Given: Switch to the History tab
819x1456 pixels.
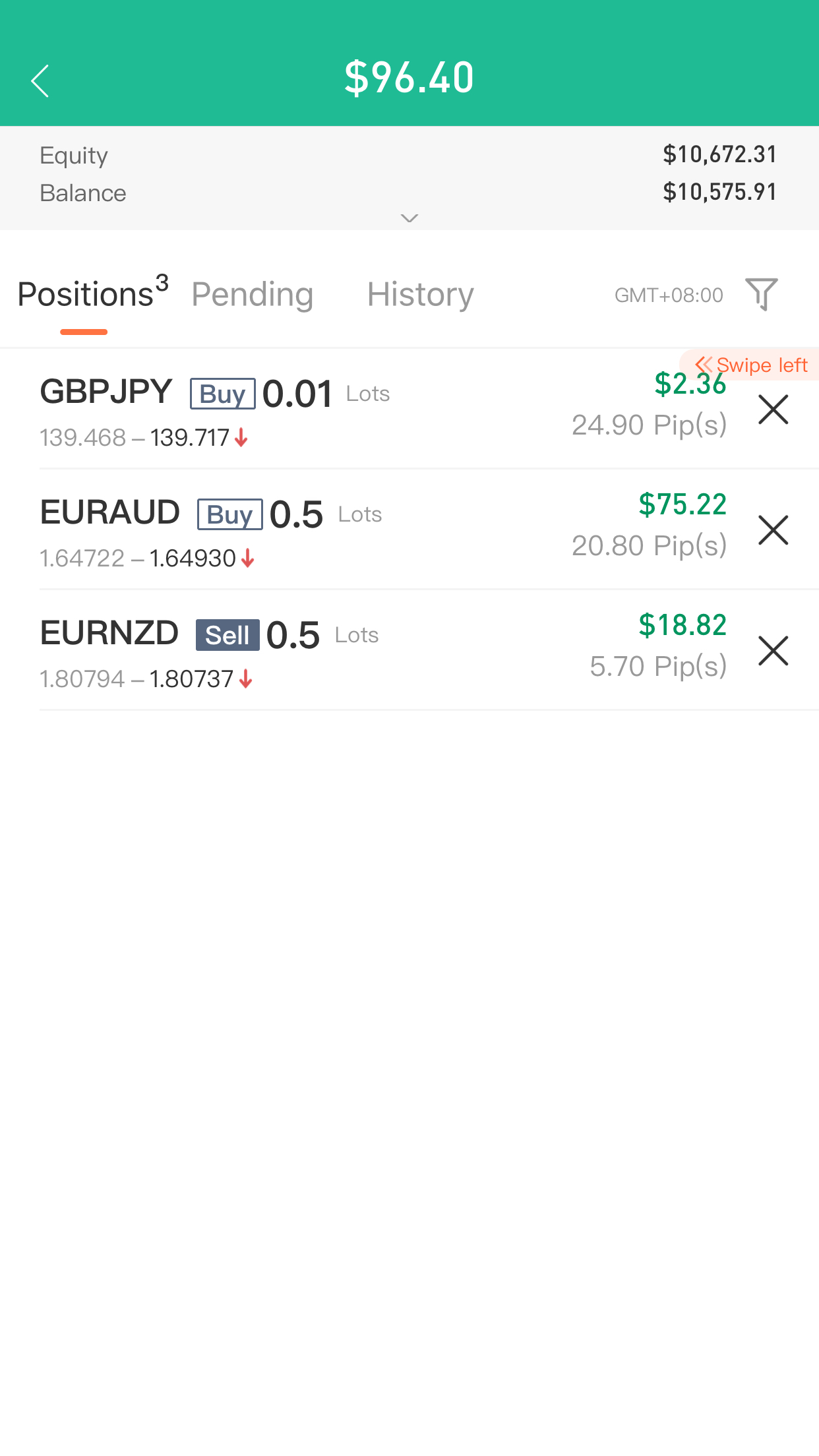Looking at the screenshot, I should 421,294.
